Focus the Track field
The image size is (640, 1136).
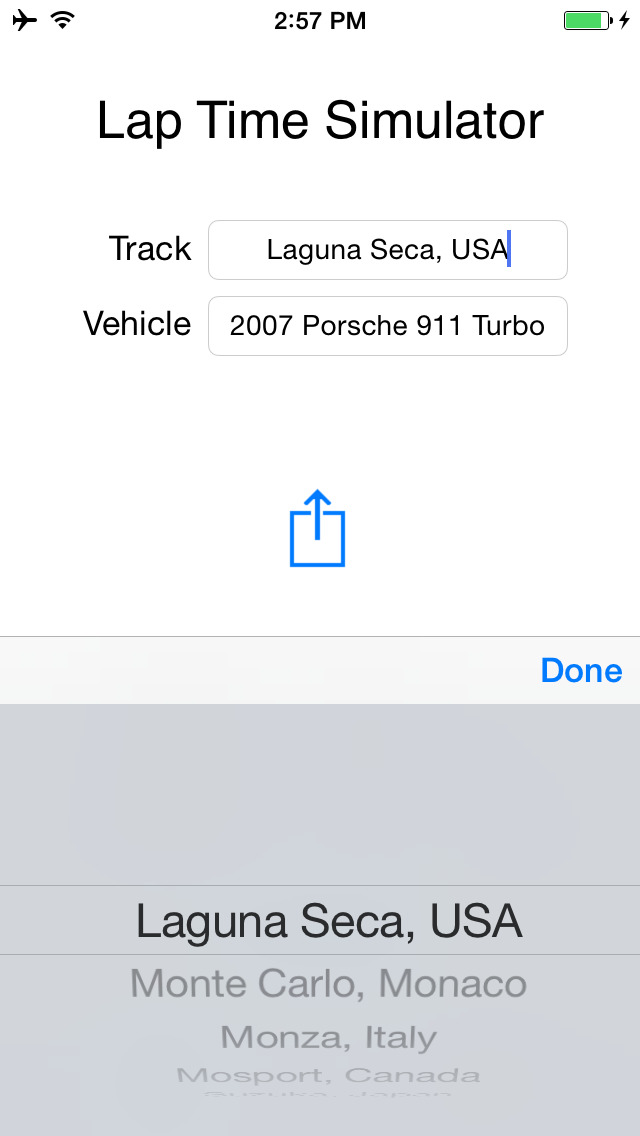coord(388,250)
